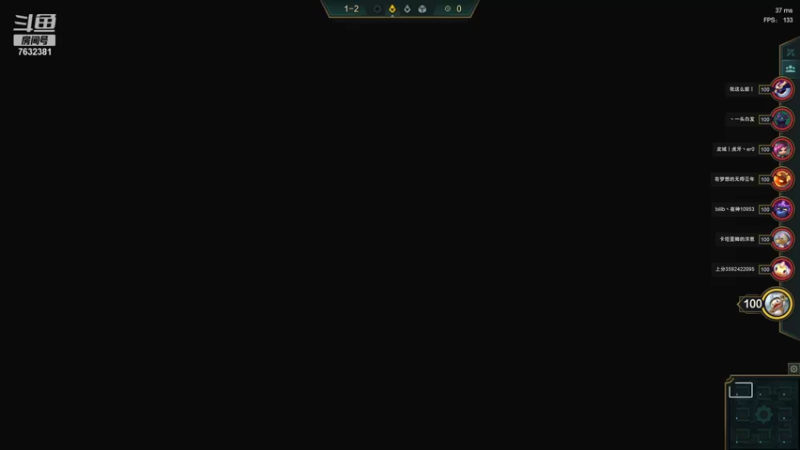View the board of player 一头白发
This screenshot has width=800, height=450.
point(782,119)
